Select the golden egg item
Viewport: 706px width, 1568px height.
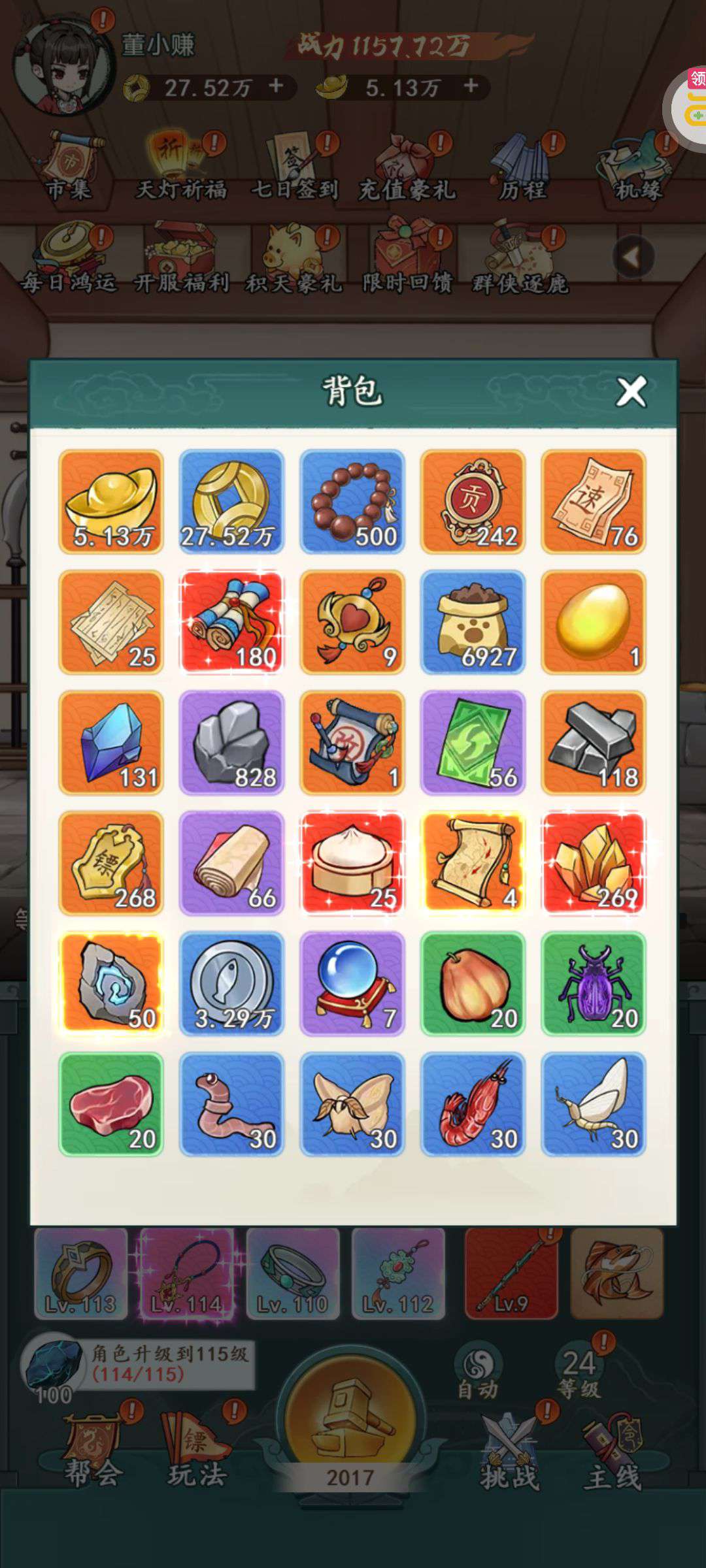point(594,622)
